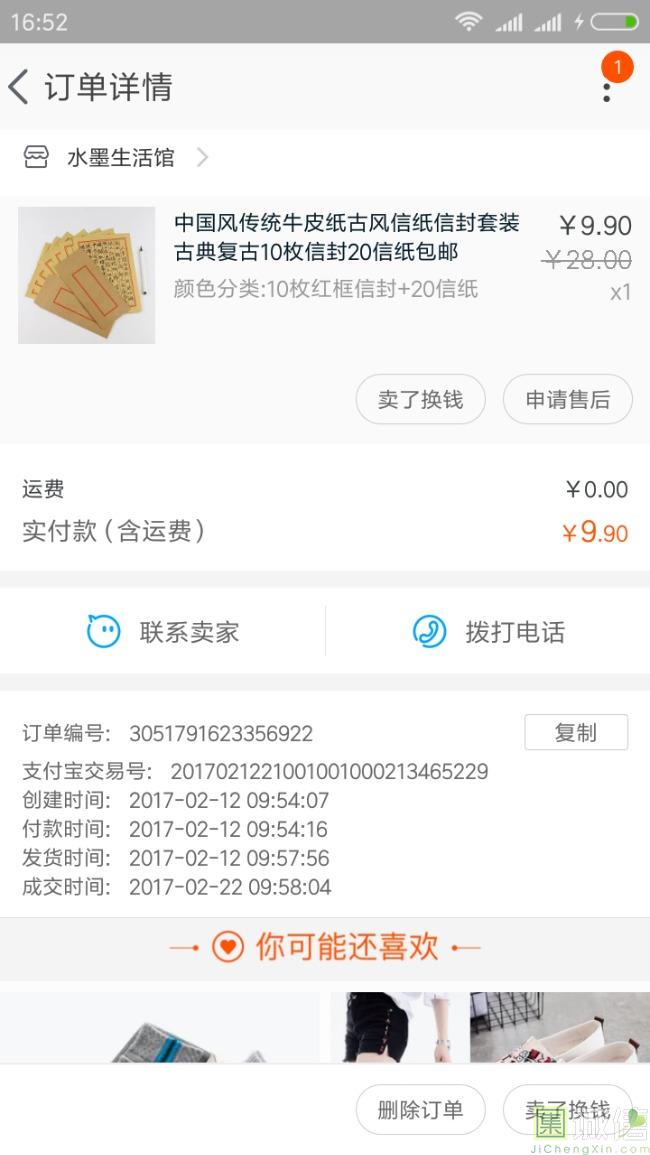Apply for after-sales via 申请售后
The width and height of the screenshot is (650, 1155).
tap(567, 400)
